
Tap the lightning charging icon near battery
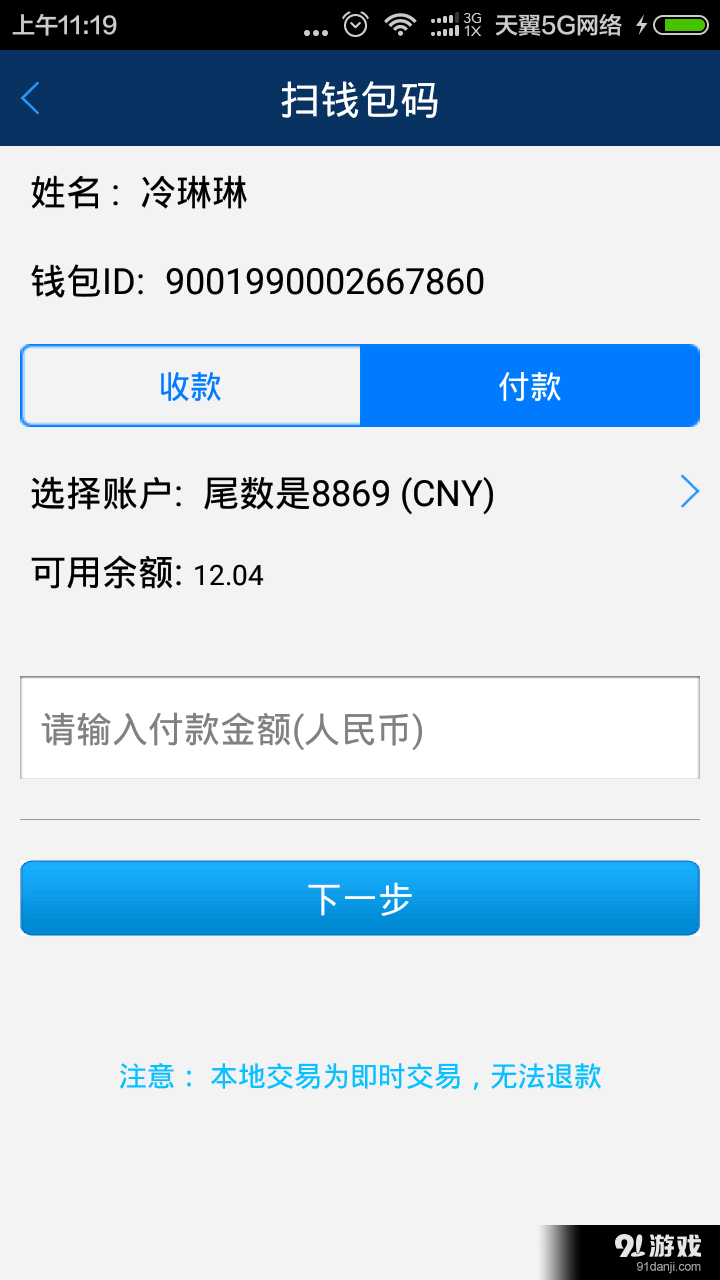click(643, 25)
